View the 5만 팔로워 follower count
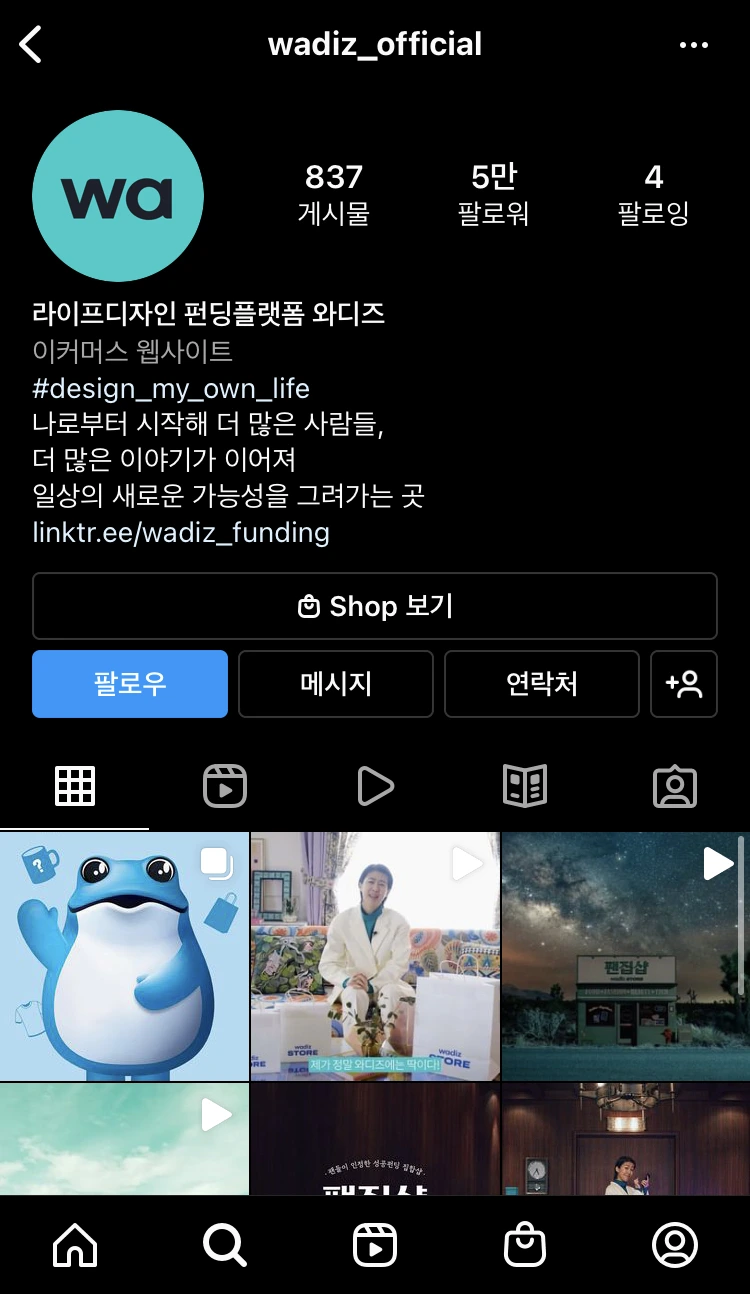 (x=495, y=192)
